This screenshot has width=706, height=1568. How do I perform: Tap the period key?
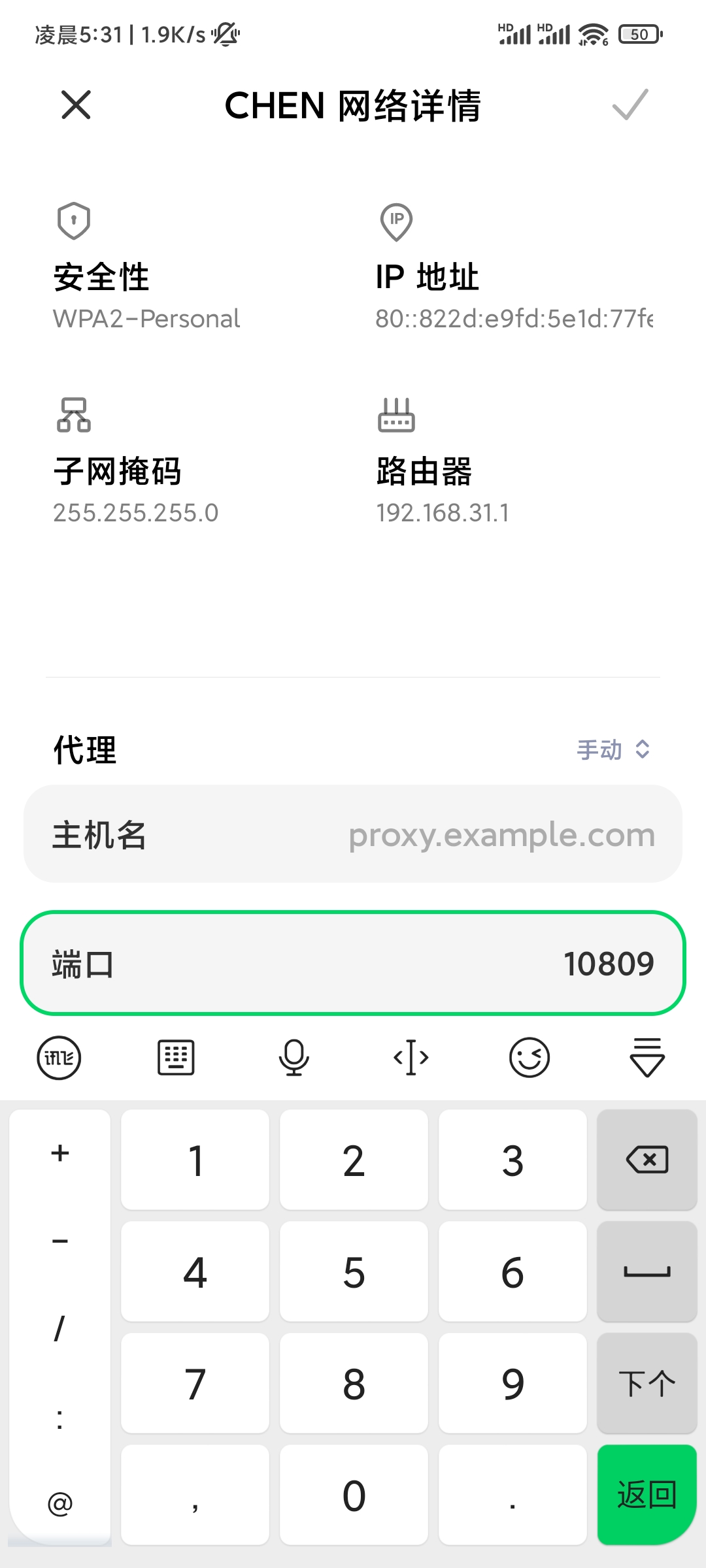[513, 1495]
